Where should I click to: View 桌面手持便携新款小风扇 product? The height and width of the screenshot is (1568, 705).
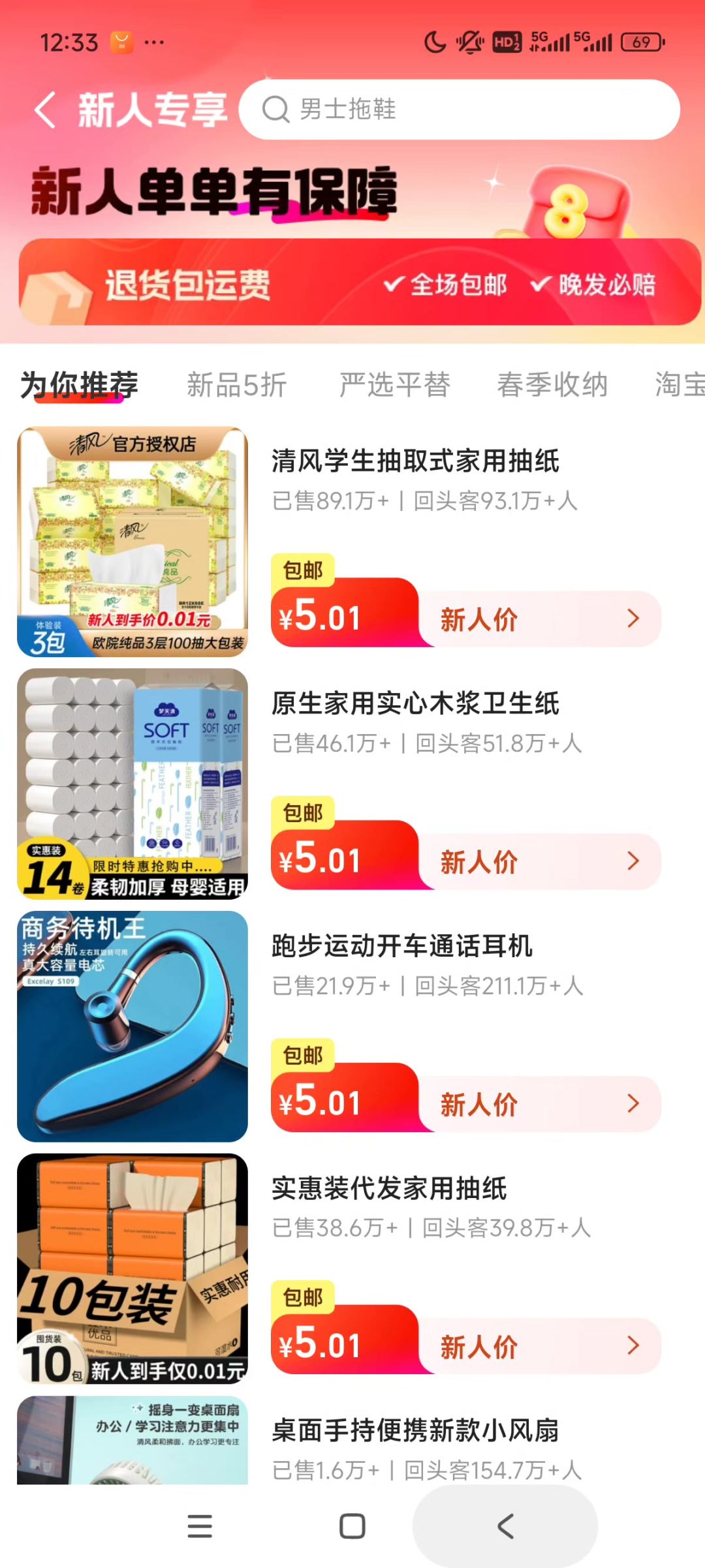[x=415, y=1430]
